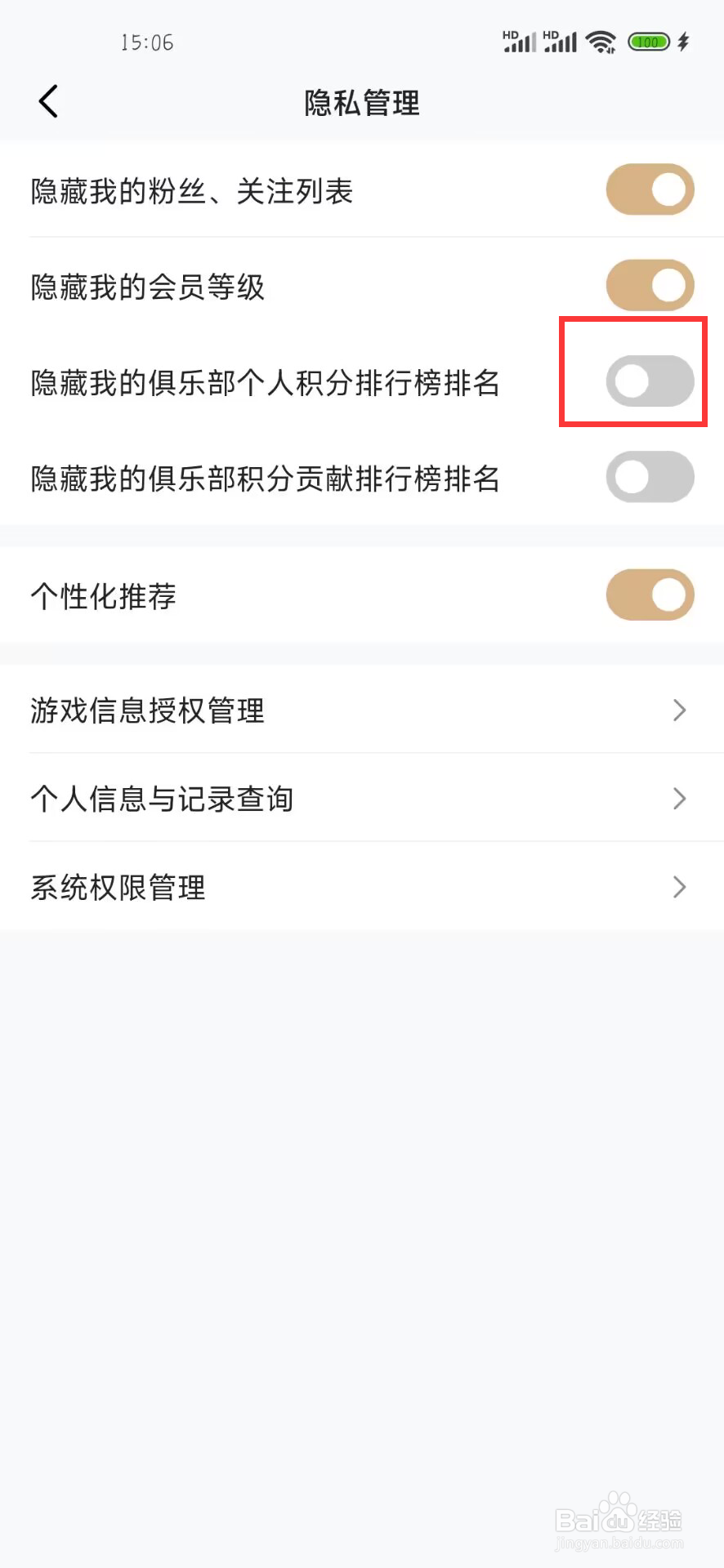Tap the red highlighted box area
724x1568 pixels.
[x=632, y=372]
